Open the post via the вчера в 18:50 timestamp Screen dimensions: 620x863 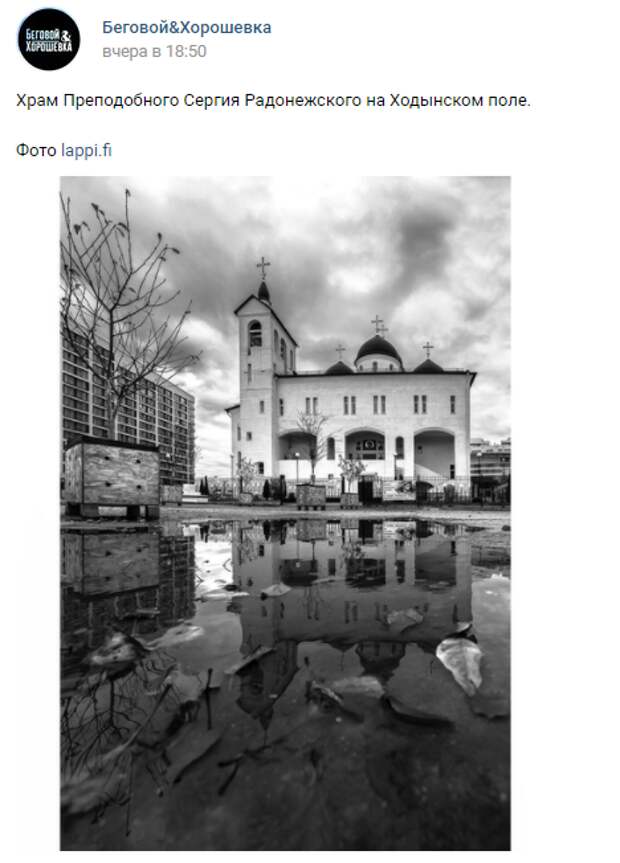[154, 51]
